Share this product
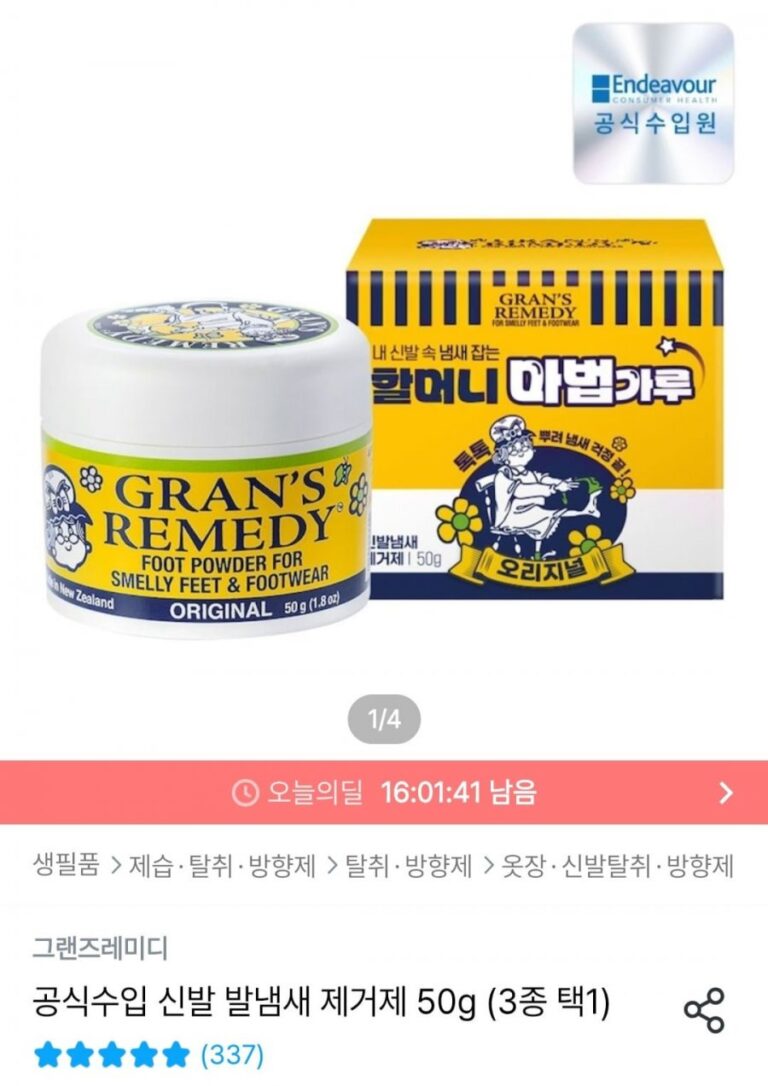 tap(704, 1010)
